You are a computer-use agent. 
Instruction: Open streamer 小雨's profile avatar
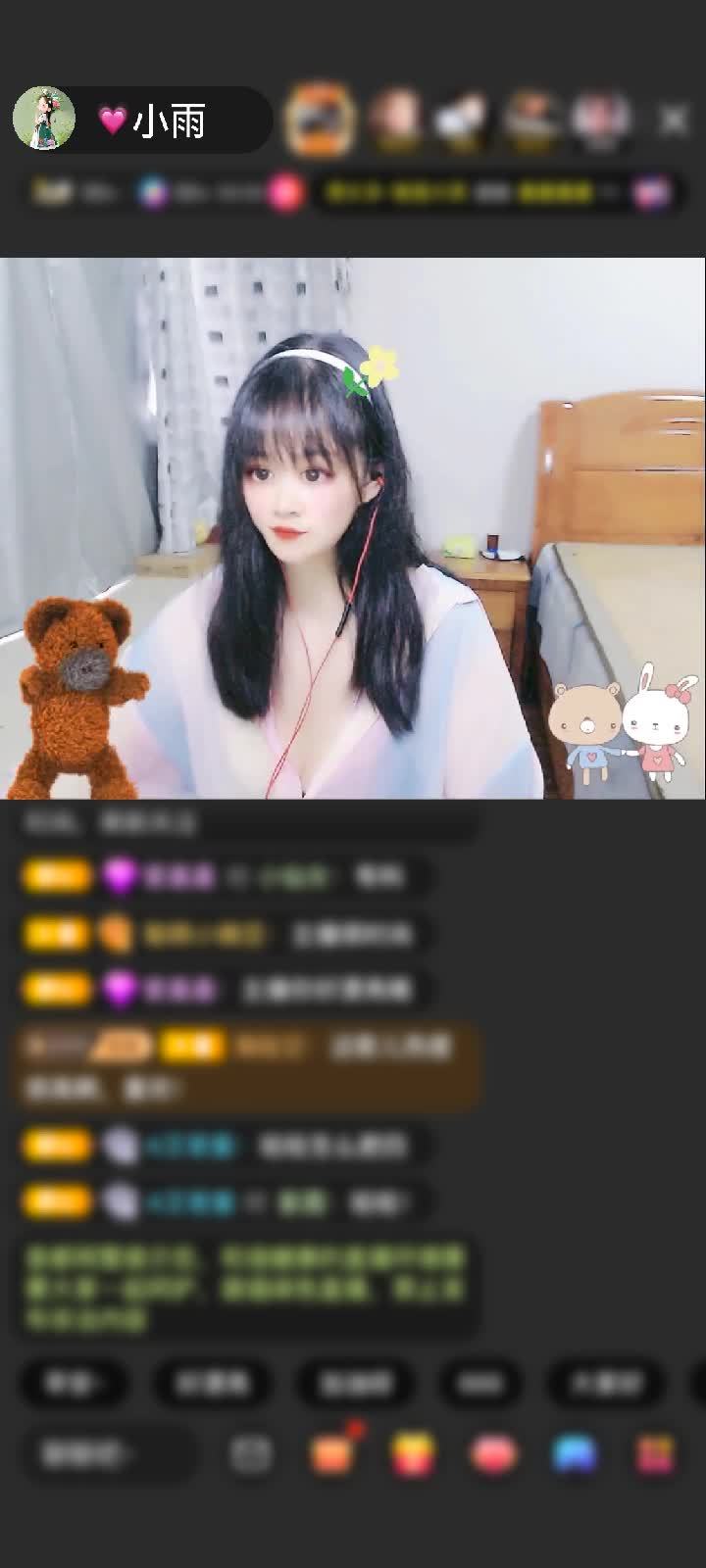point(44,119)
